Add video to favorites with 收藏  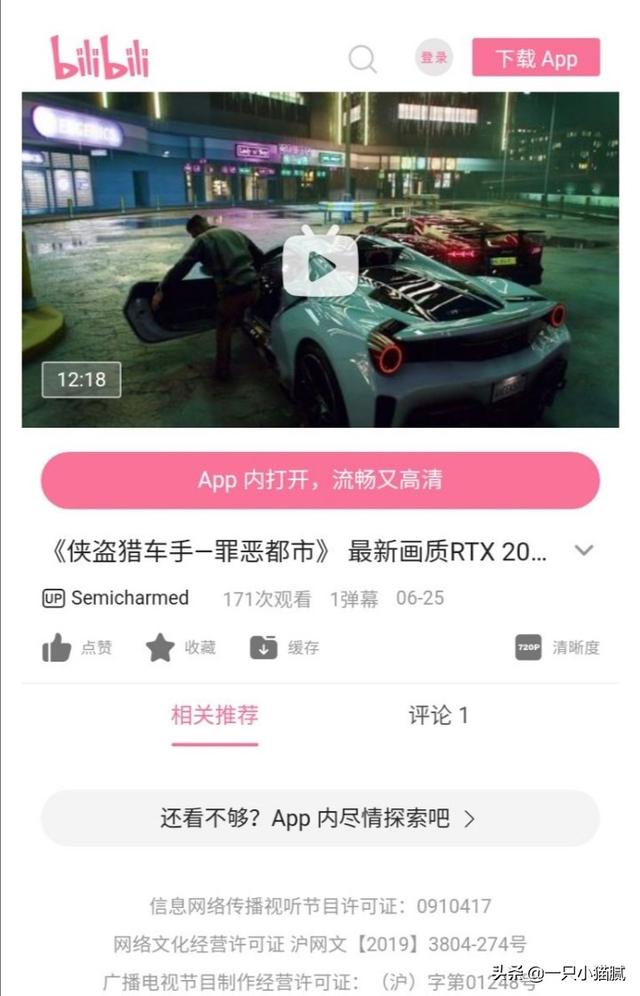coord(181,648)
